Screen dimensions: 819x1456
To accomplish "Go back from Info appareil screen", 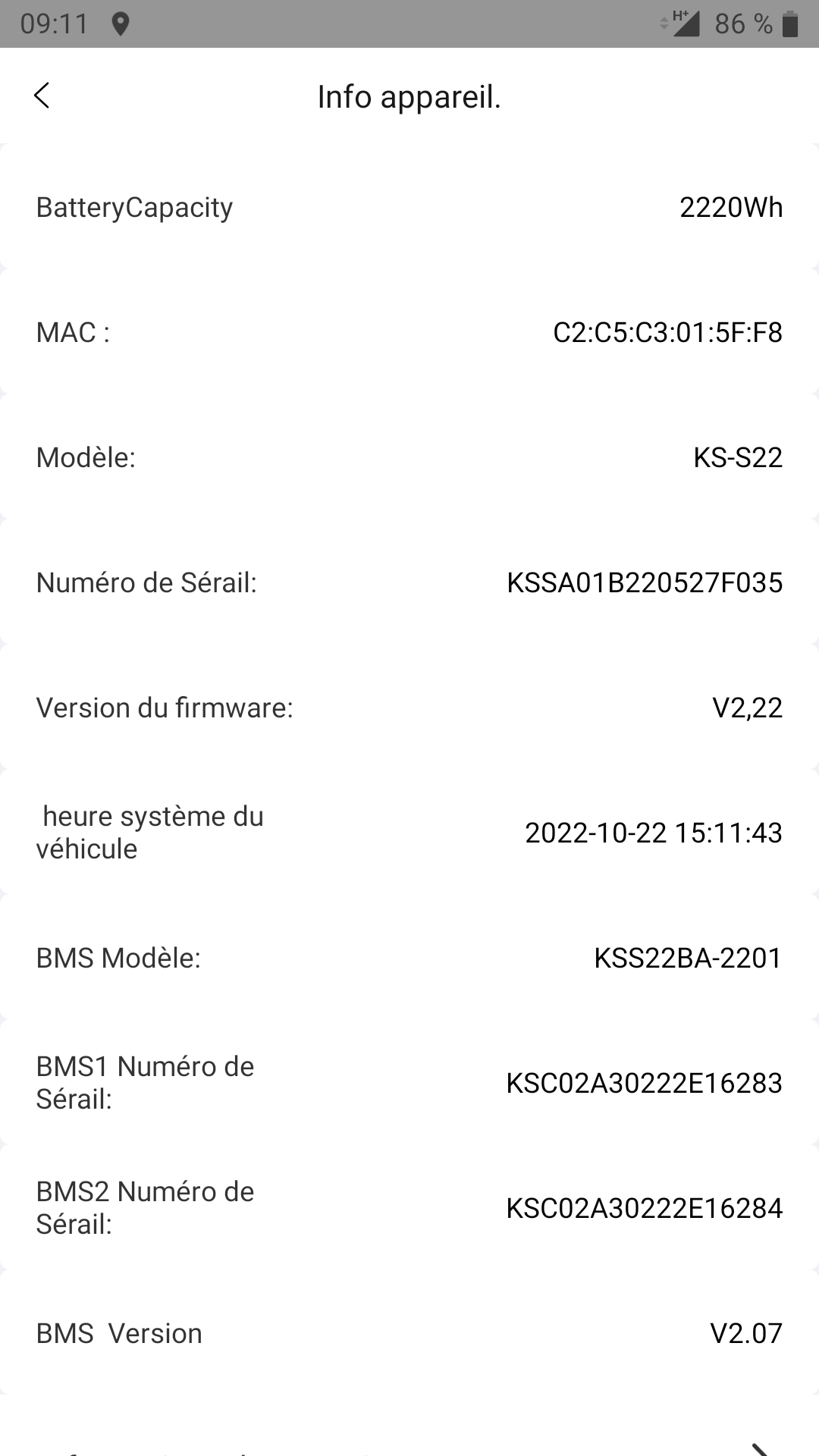I will click(42, 96).
